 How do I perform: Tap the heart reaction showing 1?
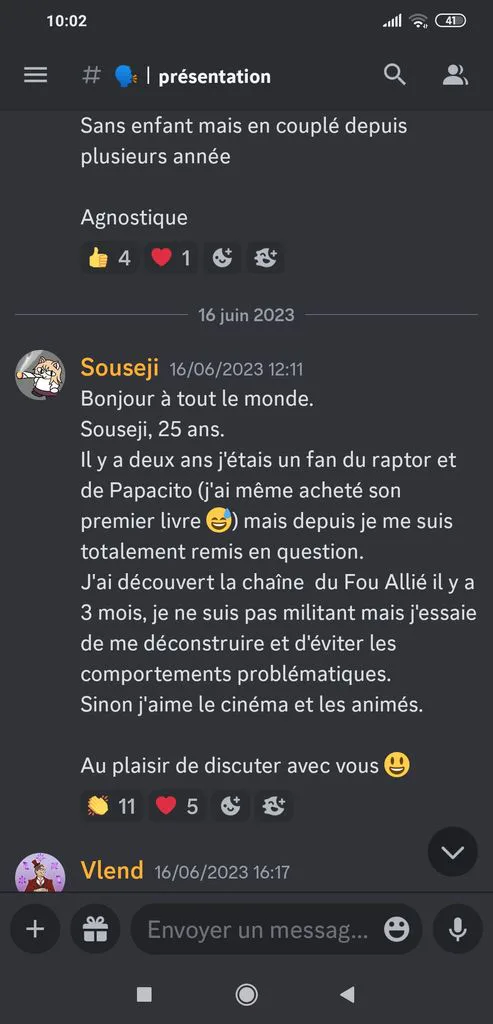(x=170, y=259)
